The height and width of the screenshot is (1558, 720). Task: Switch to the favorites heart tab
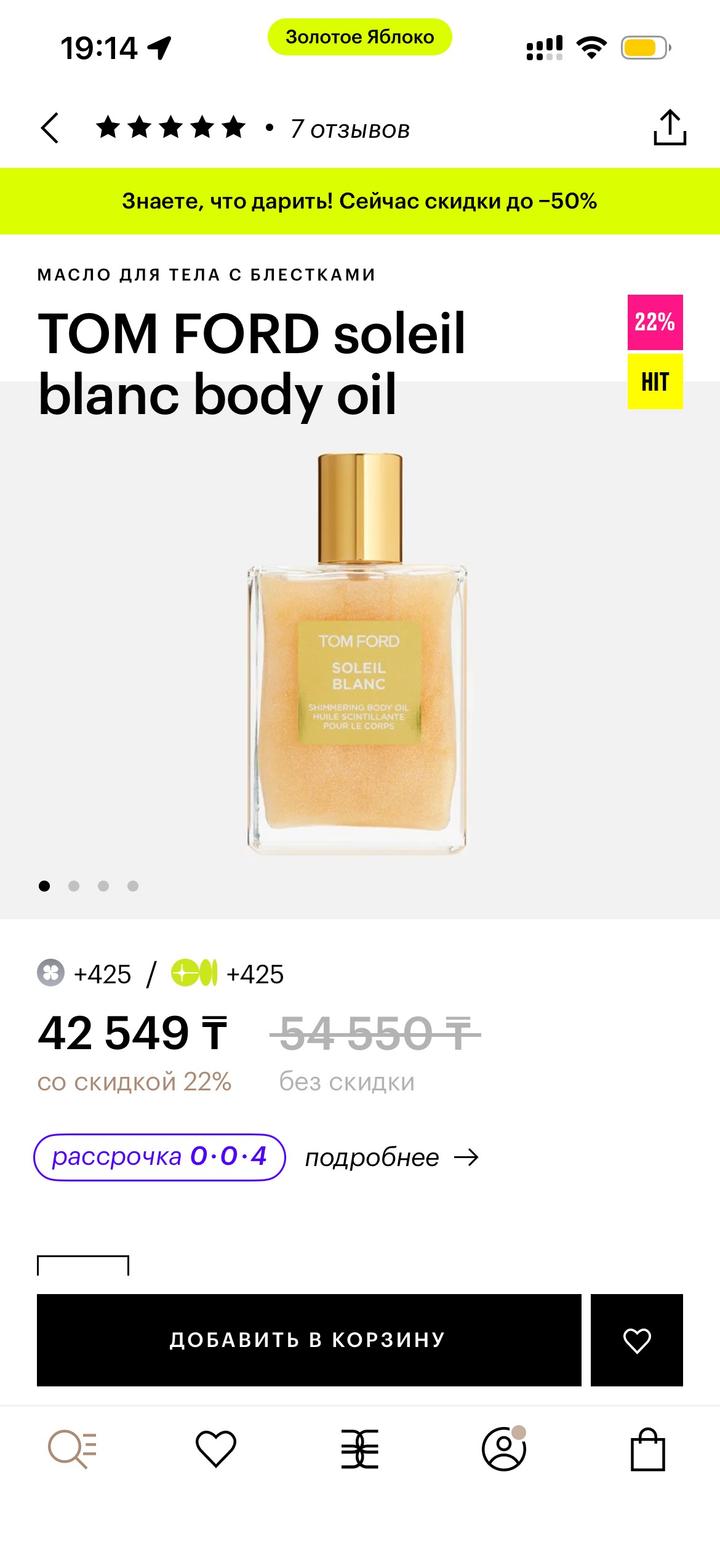[x=216, y=1450]
